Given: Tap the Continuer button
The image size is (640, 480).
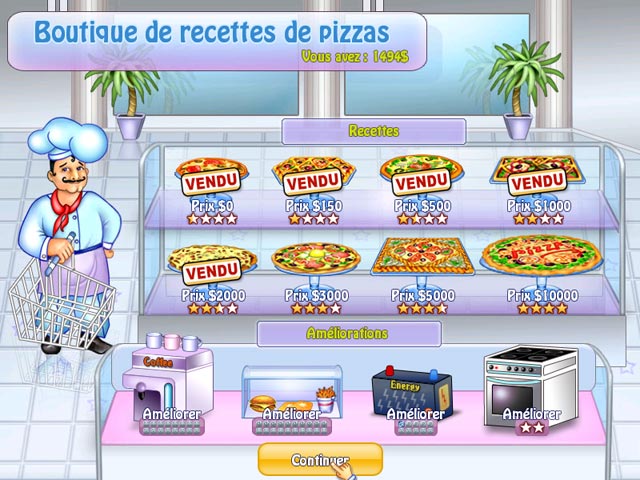Looking at the screenshot, I should pyautogui.click(x=319, y=460).
